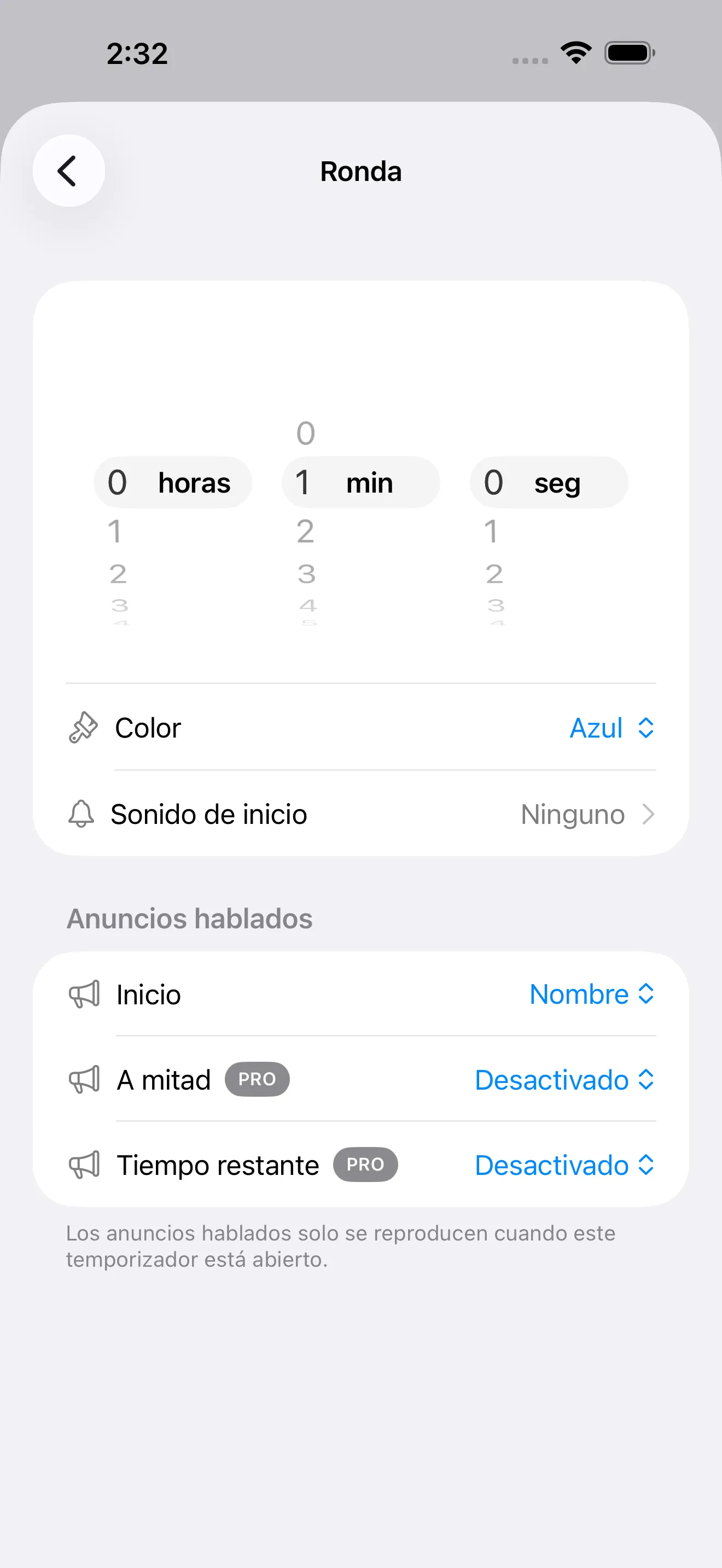Select 2 in the minutes picker
This screenshot has height=1568, width=722.
point(305,532)
